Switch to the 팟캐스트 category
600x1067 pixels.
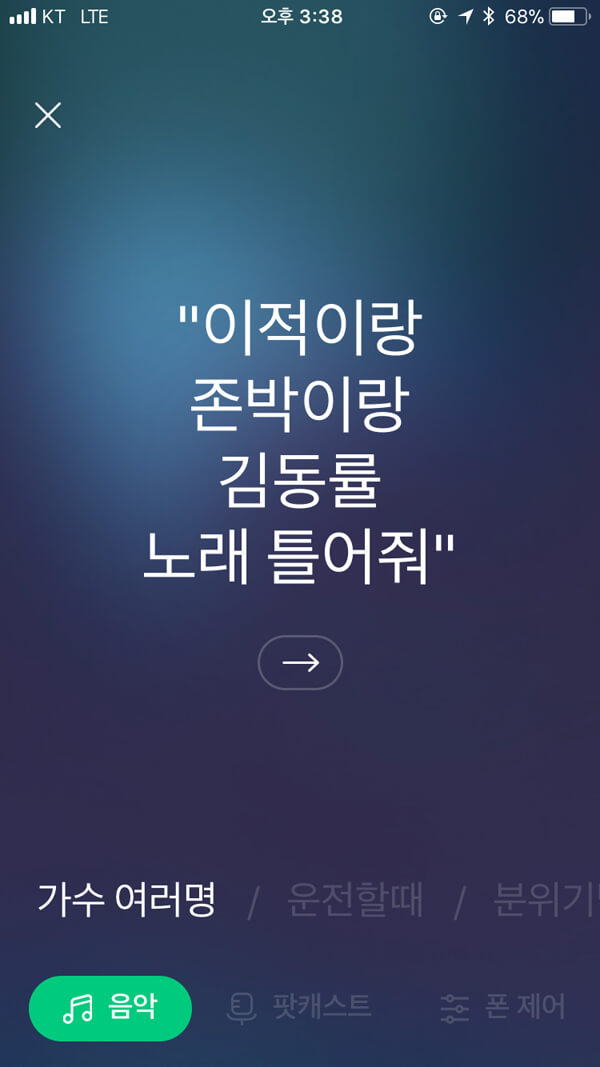(x=299, y=1007)
